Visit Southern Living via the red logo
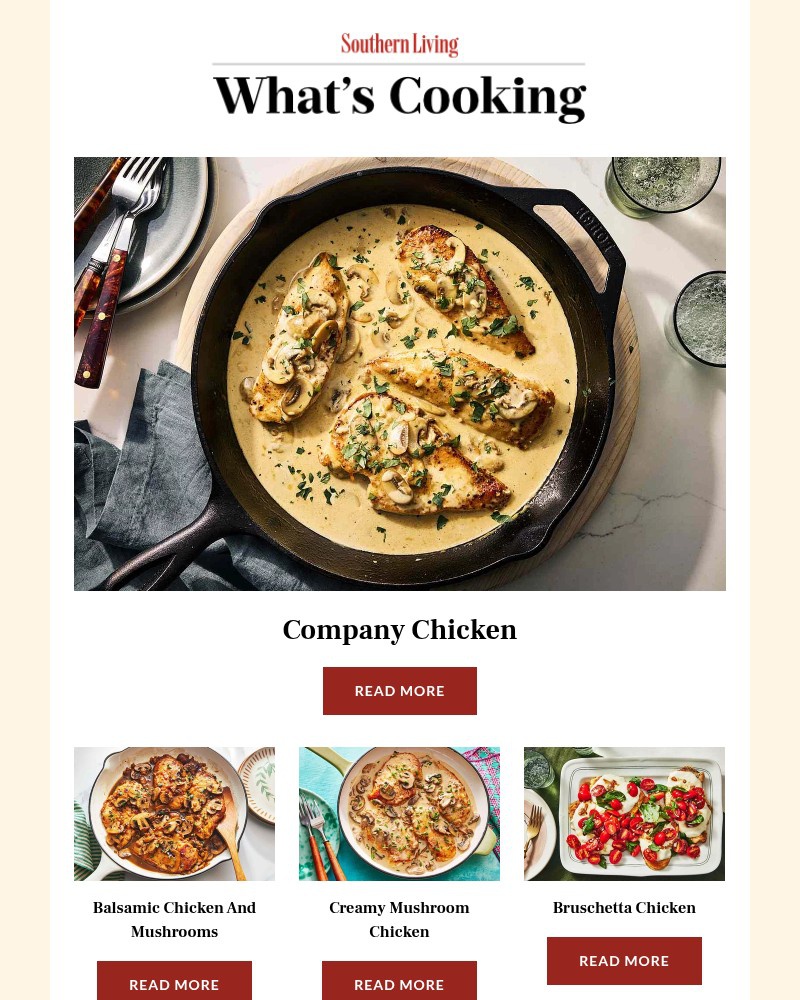800x1000 pixels. [x=399, y=44]
